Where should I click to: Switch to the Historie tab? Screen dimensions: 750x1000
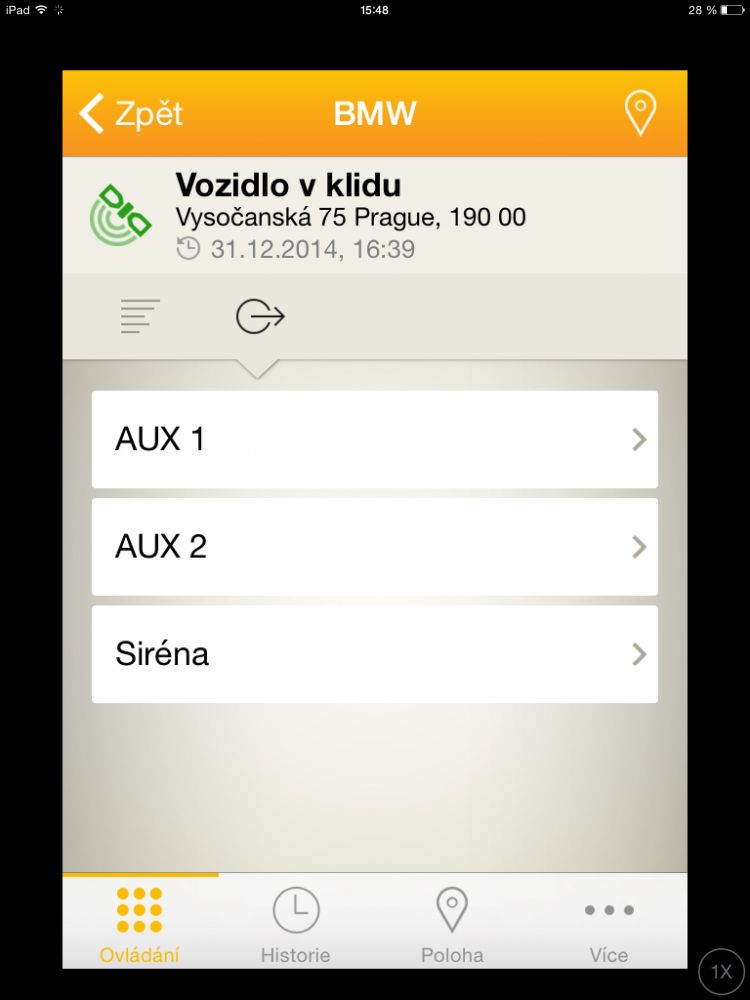296,924
